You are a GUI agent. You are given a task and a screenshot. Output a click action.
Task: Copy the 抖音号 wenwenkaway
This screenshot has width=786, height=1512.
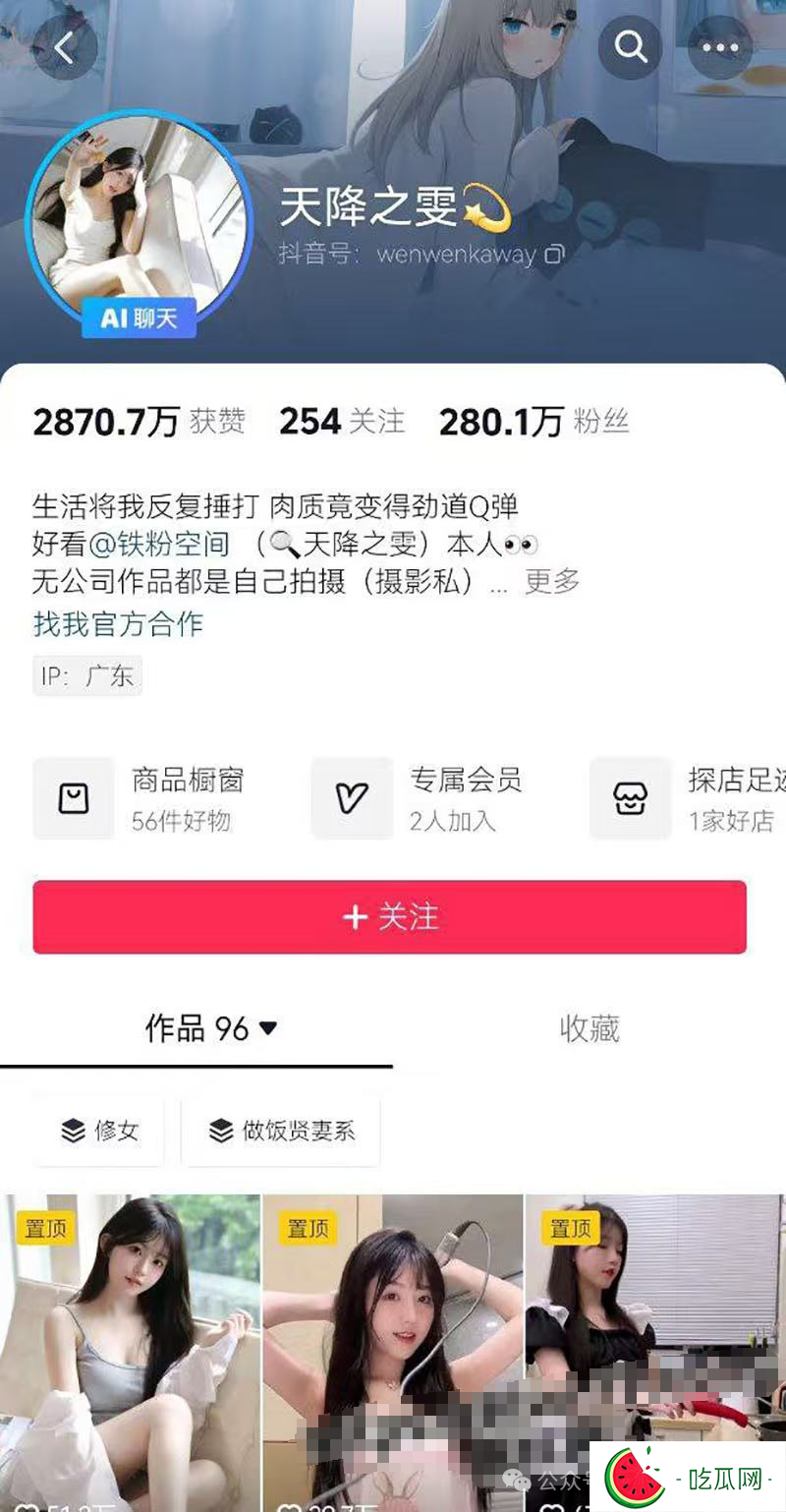pyautogui.click(x=555, y=255)
